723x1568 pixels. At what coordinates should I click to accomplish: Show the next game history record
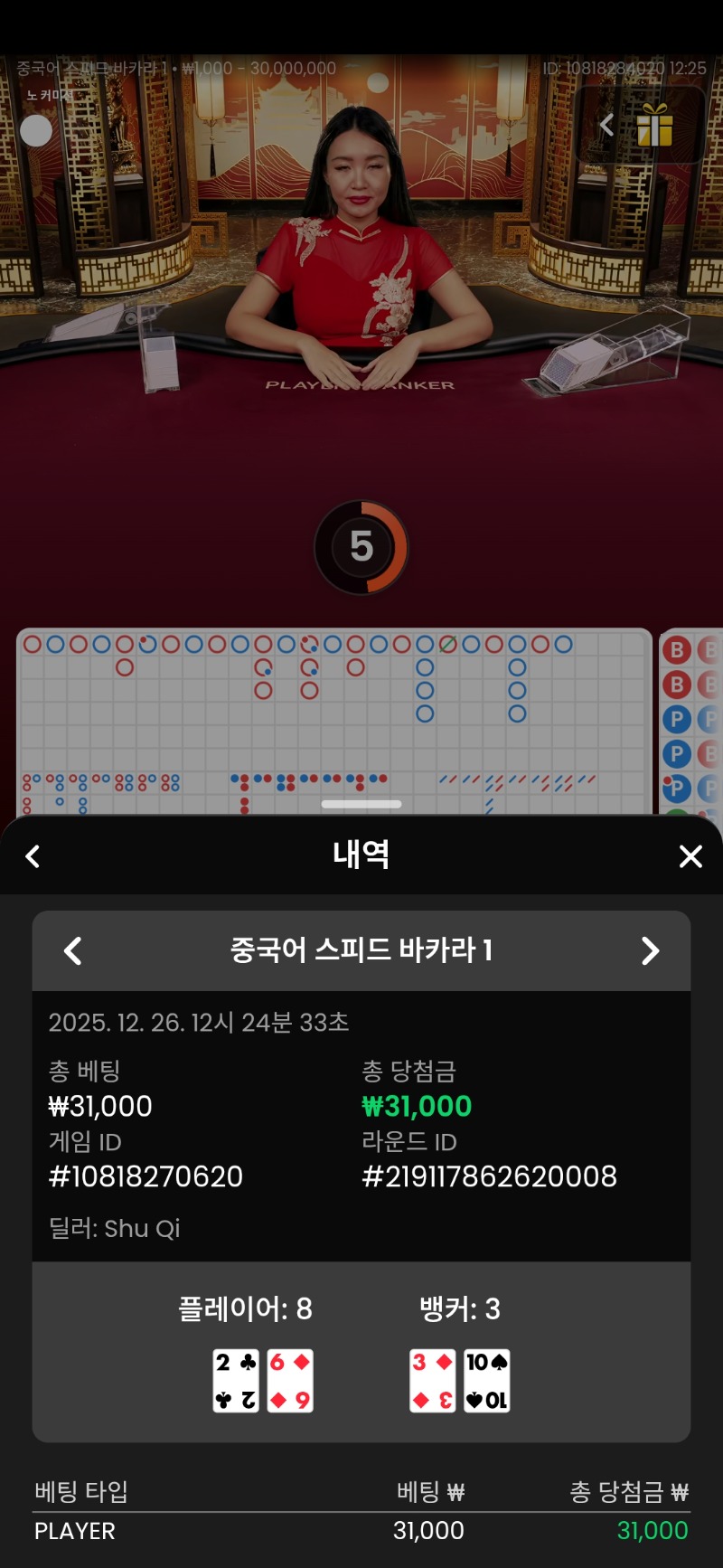click(x=650, y=950)
